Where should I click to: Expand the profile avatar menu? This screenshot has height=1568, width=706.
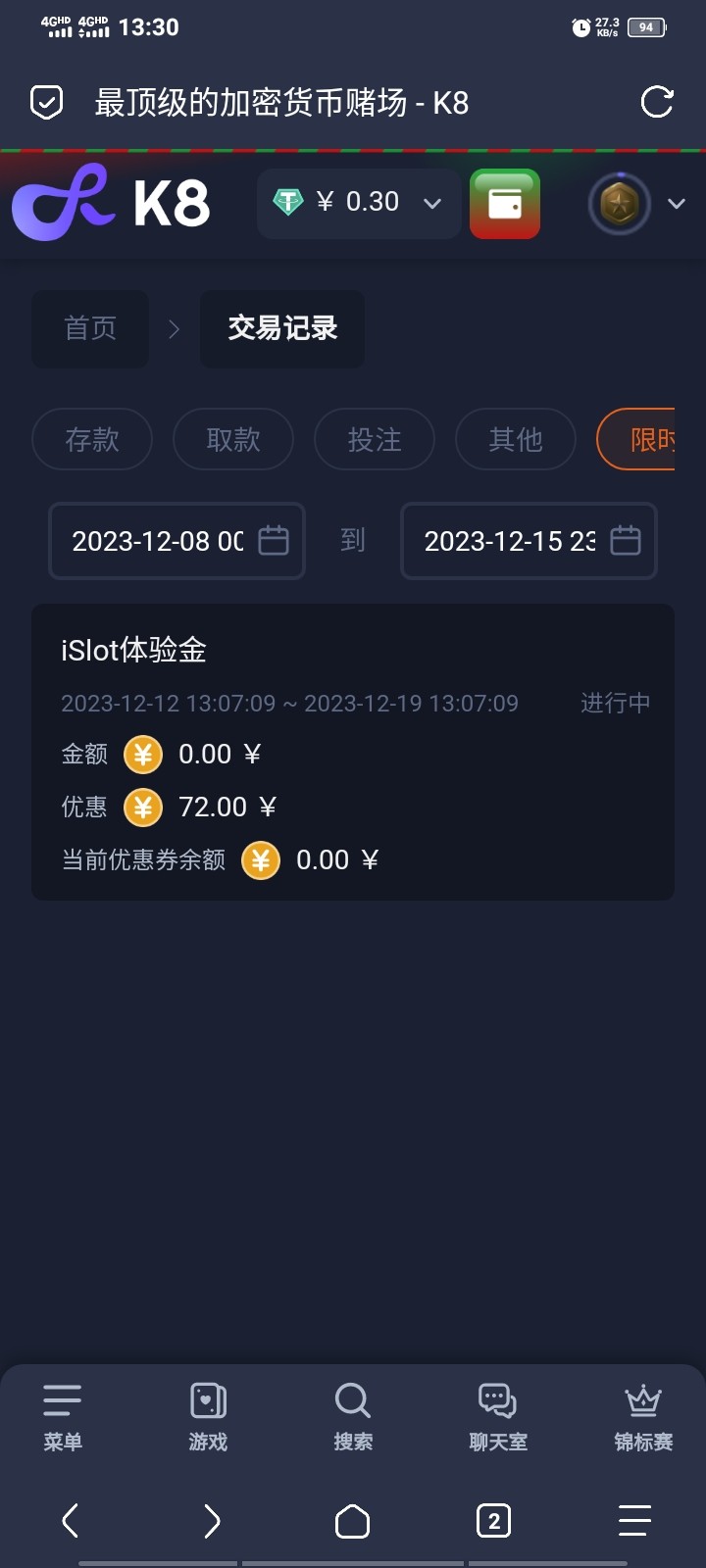636,204
